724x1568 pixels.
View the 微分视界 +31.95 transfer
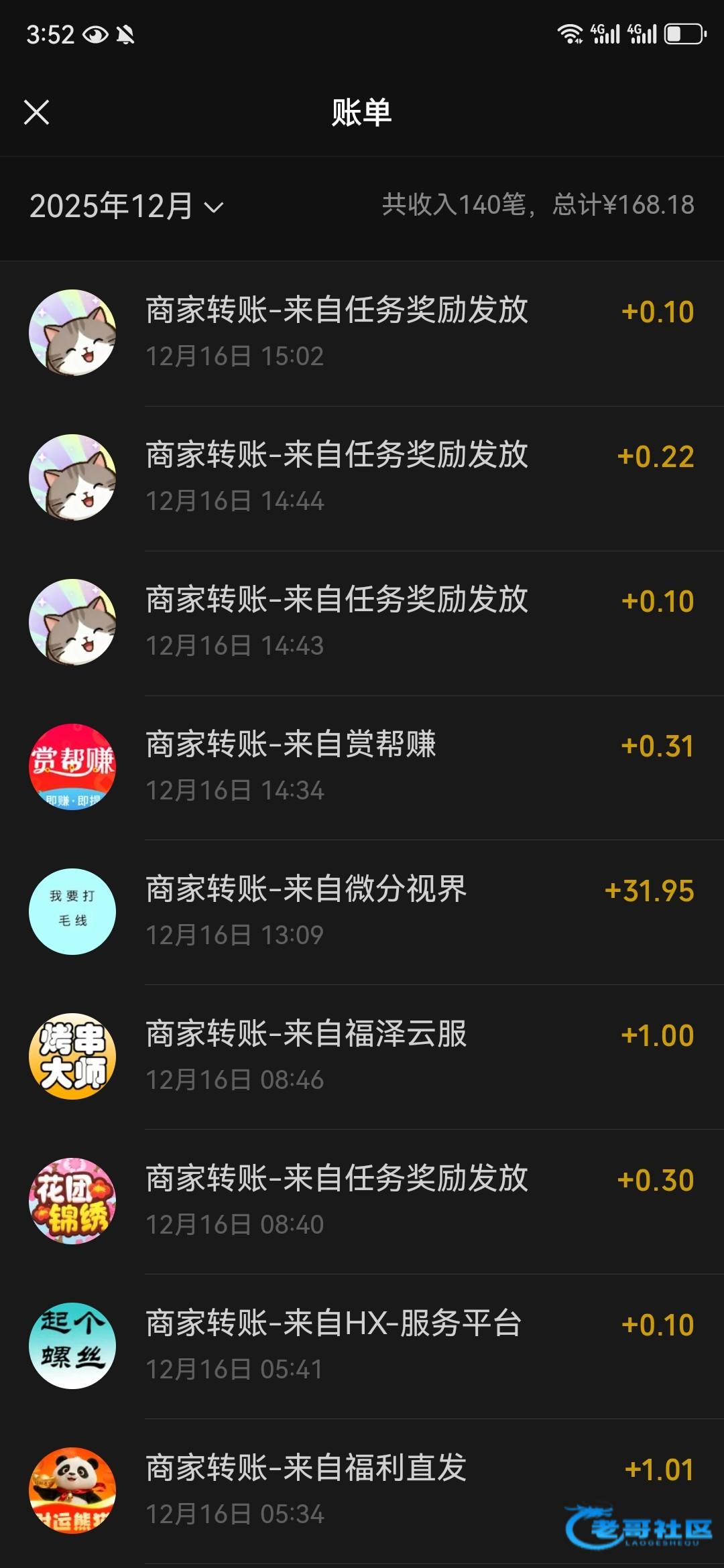pos(362,912)
